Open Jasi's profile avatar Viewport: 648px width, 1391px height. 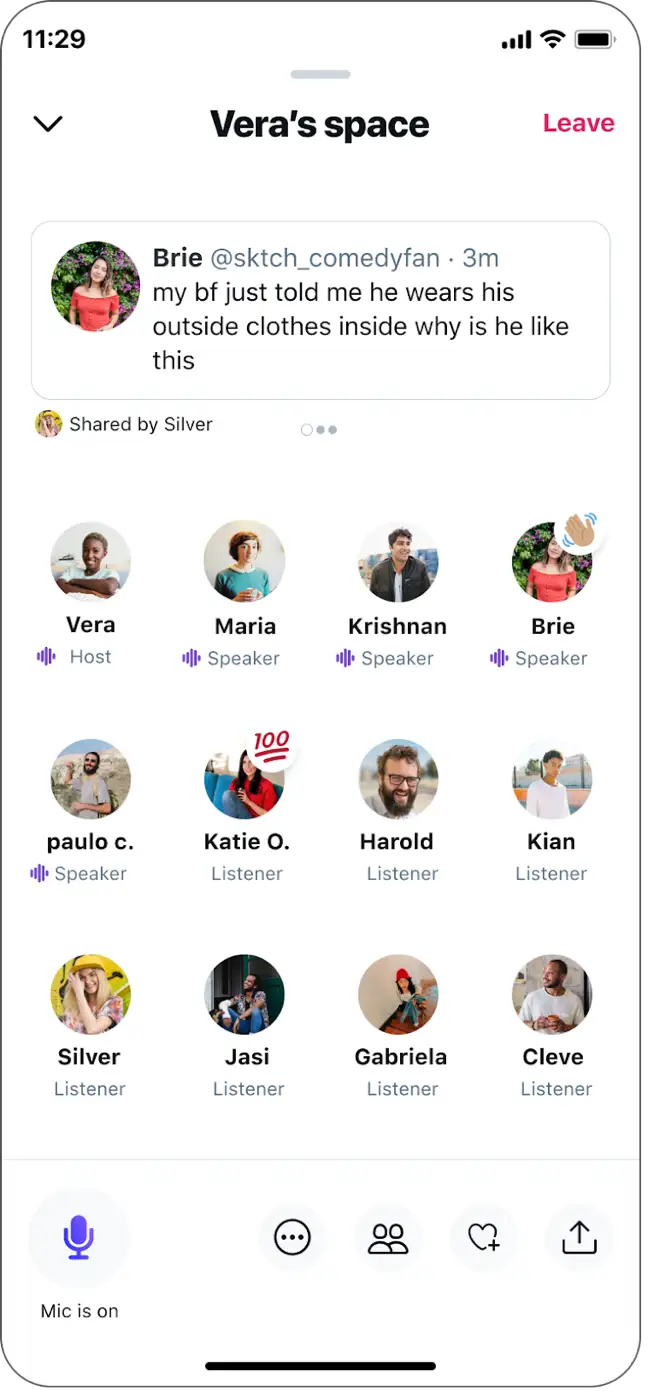pyautogui.click(x=244, y=994)
